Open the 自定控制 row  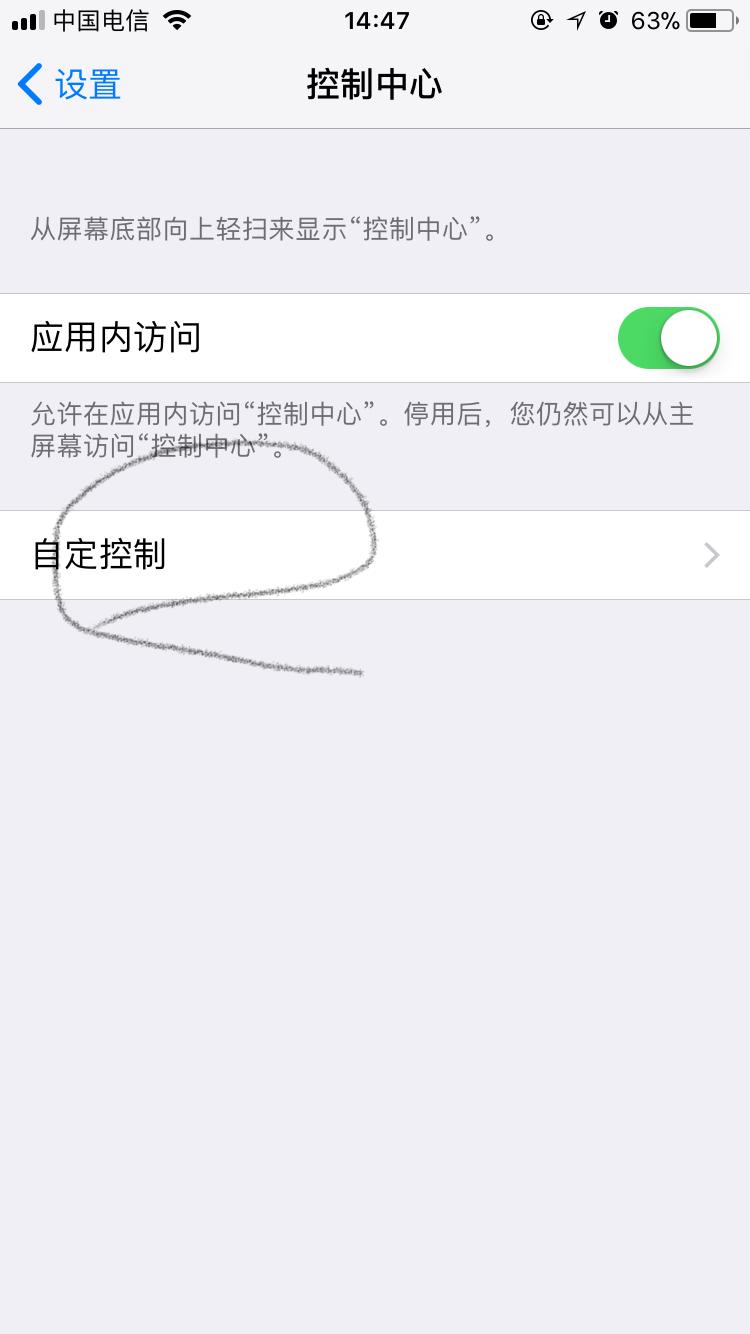click(375, 555)
